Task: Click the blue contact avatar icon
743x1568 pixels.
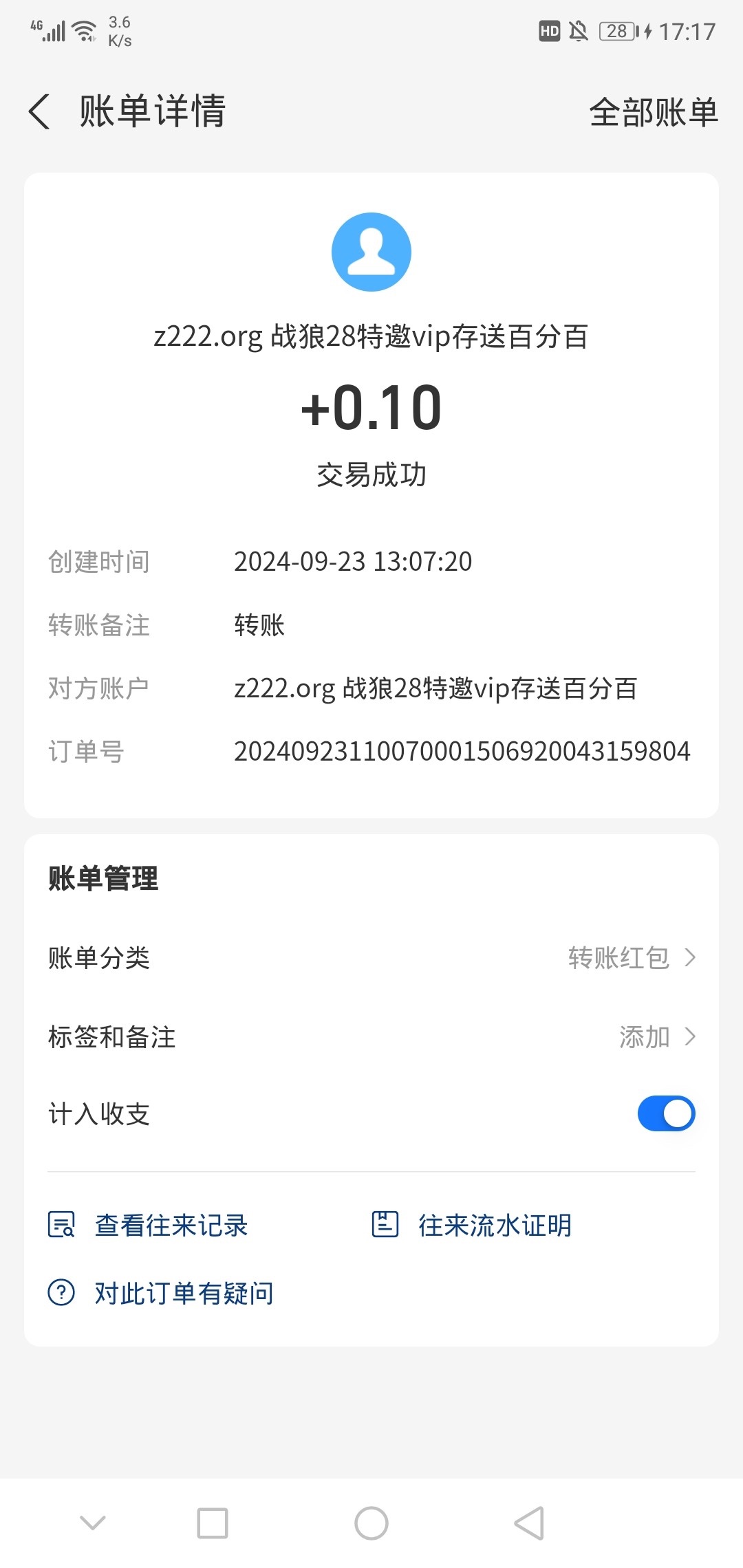Action: click(371, 252)
